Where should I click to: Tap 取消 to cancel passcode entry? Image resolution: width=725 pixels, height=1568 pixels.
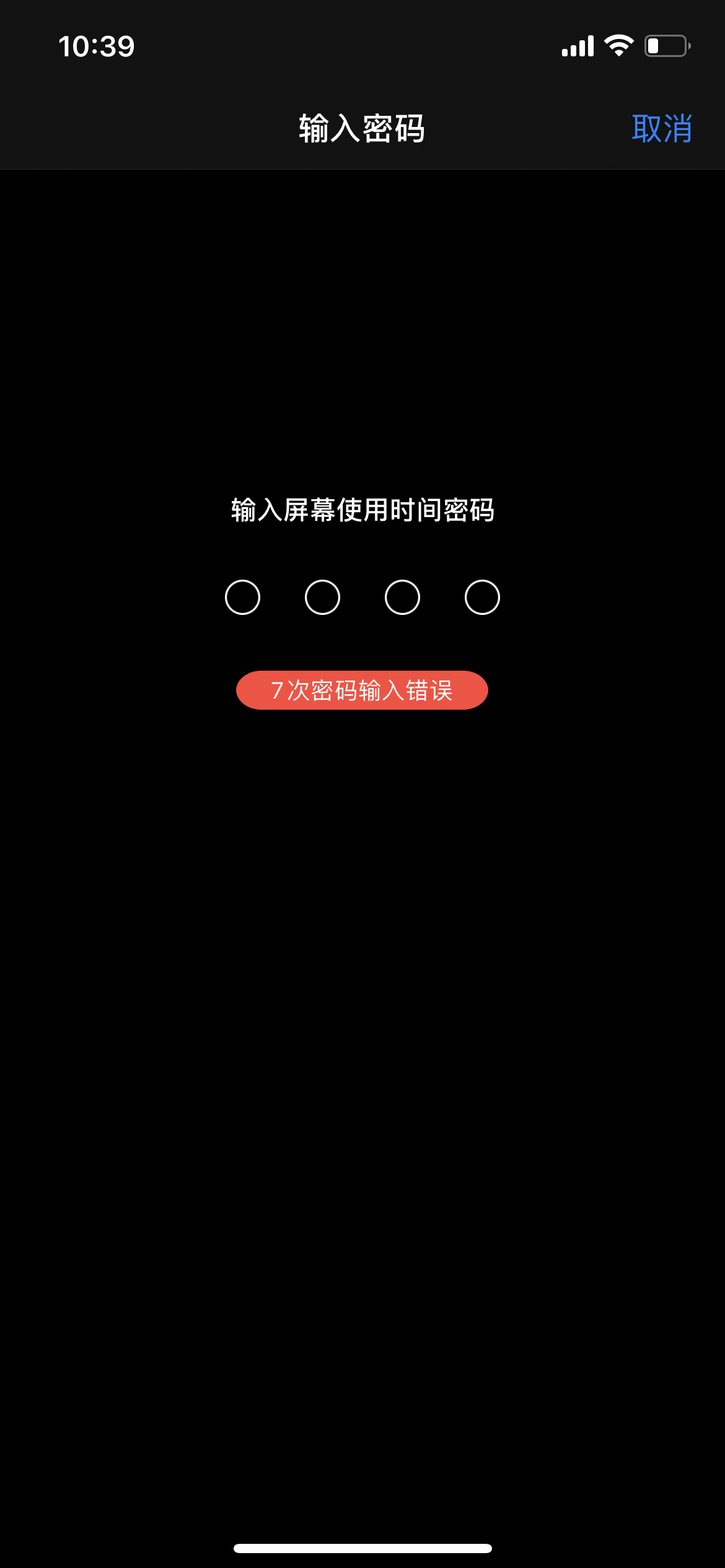click(x=661, y=129)
